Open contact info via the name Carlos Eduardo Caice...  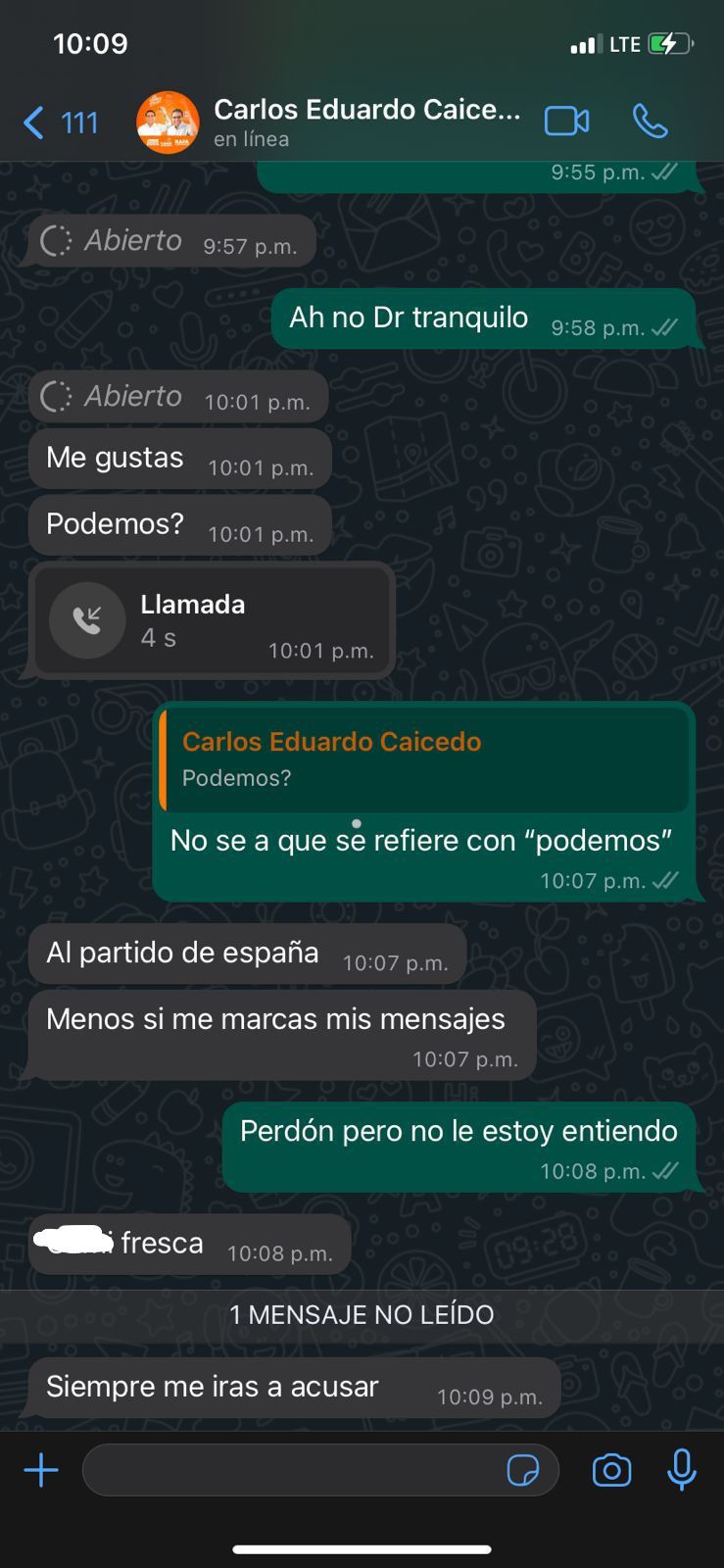point(365,110)
